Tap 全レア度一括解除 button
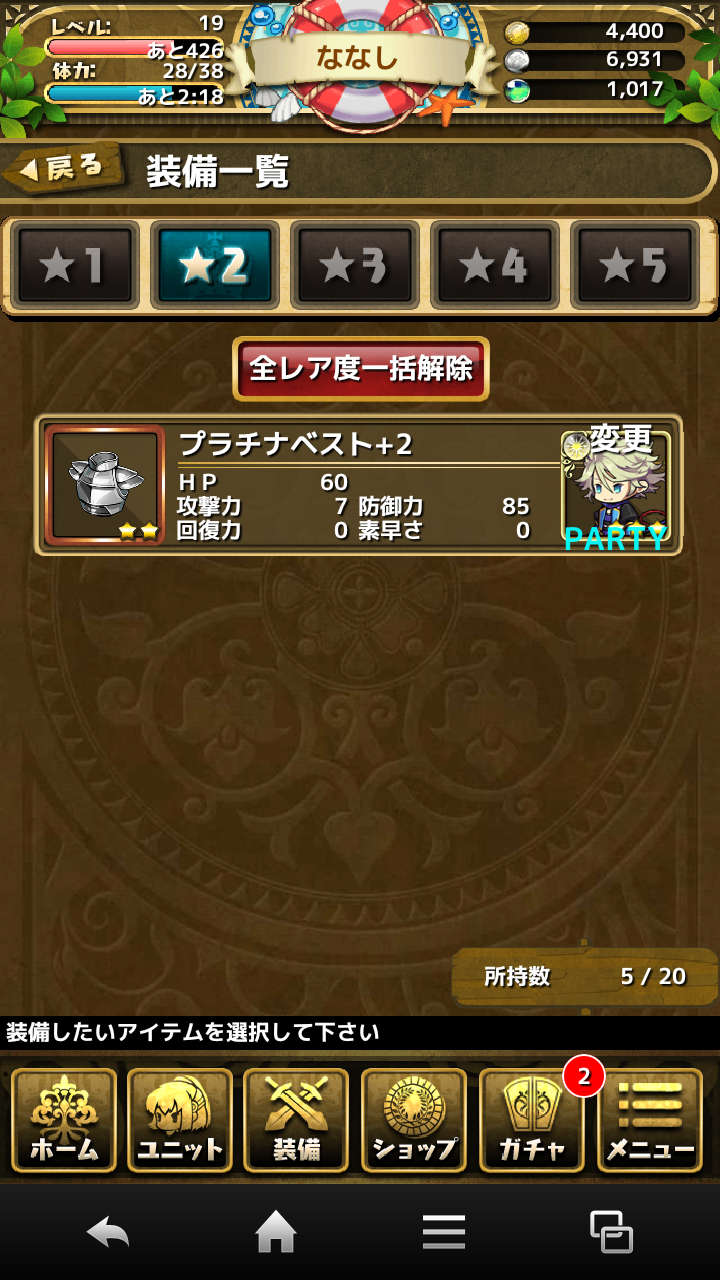 coord(360,369)
